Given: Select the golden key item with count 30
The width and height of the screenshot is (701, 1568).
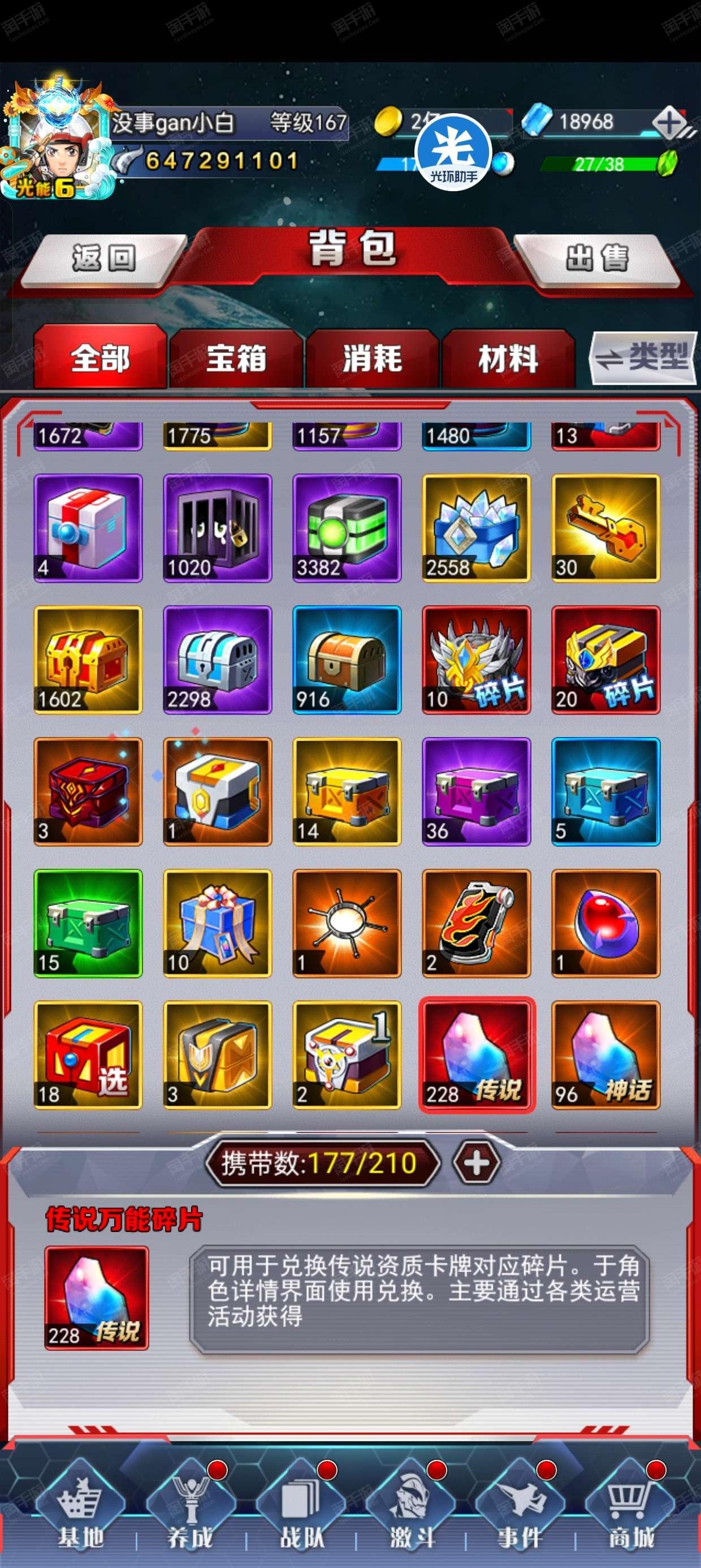Looking at the screenshot, I should pyautogui.click(x=605, y=528).
